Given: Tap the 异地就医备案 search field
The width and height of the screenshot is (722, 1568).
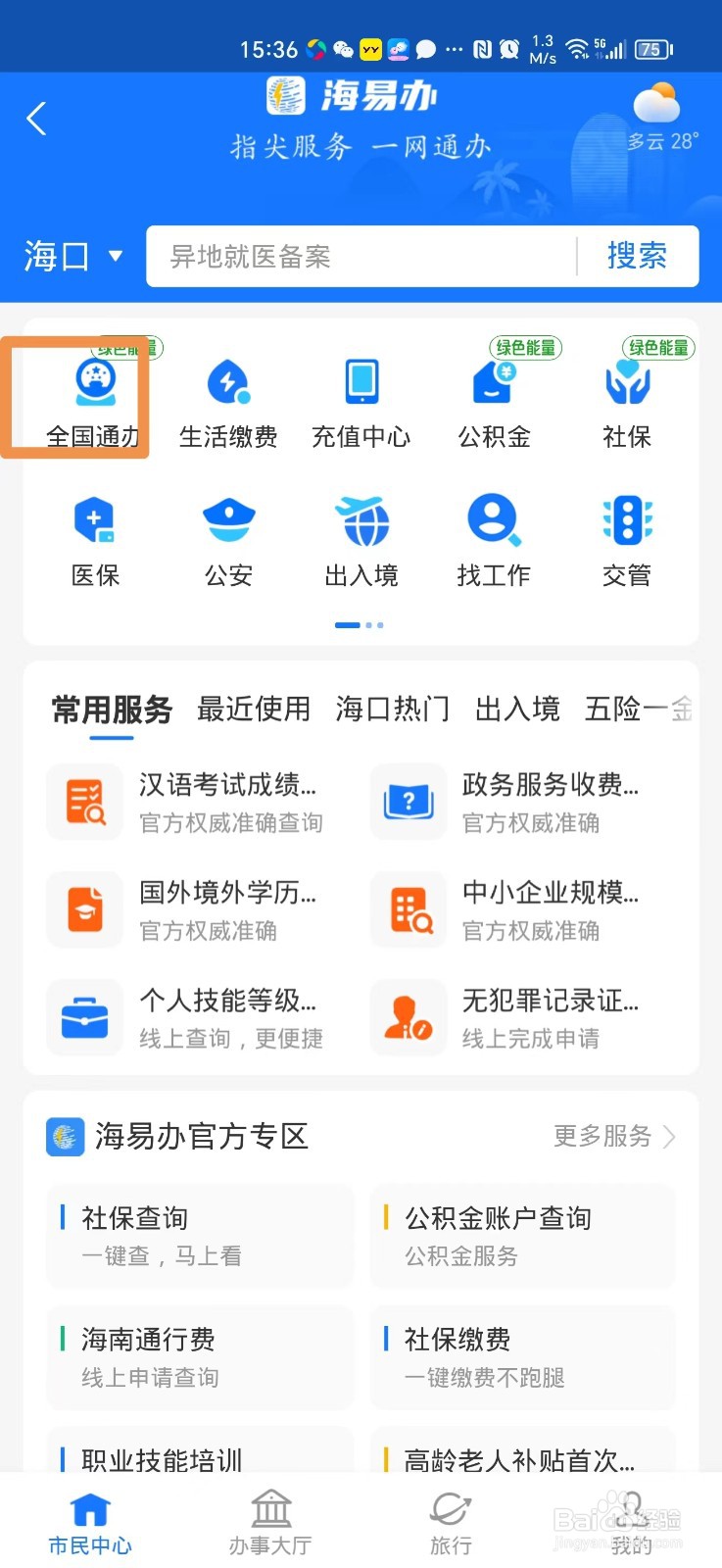Looking at the screenshot, I should click(361, 257).
